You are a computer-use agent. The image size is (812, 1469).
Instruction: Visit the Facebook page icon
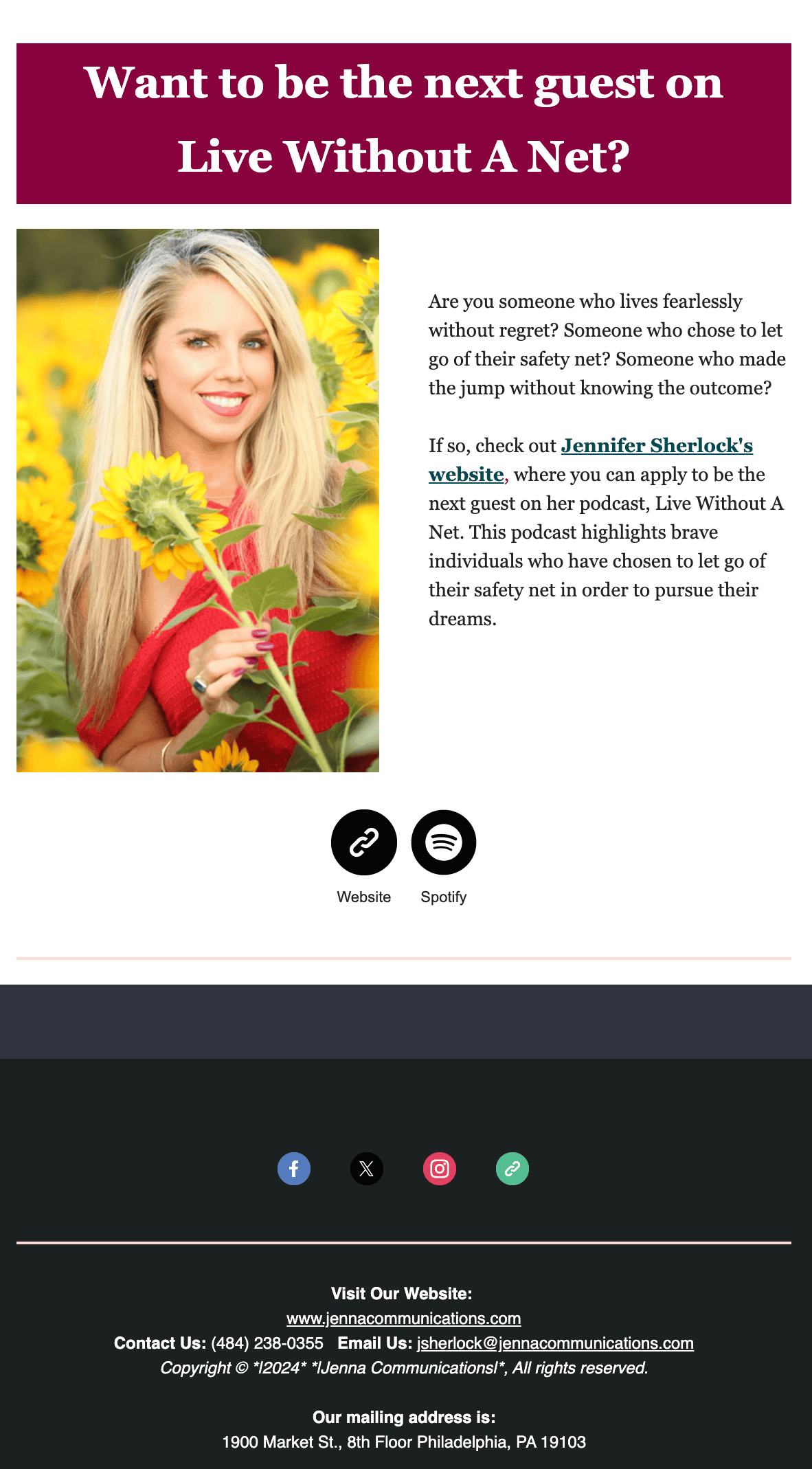(294, 1169)
